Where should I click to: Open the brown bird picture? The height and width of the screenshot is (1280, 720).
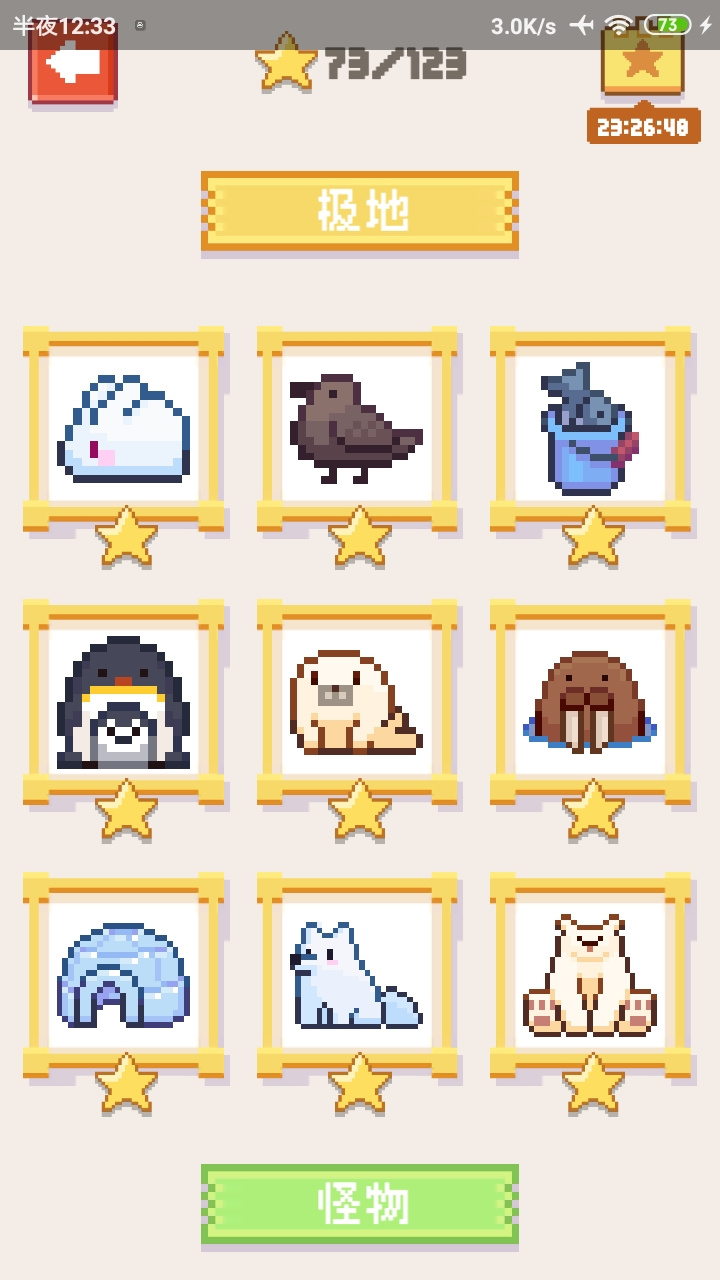coord(357,428)
